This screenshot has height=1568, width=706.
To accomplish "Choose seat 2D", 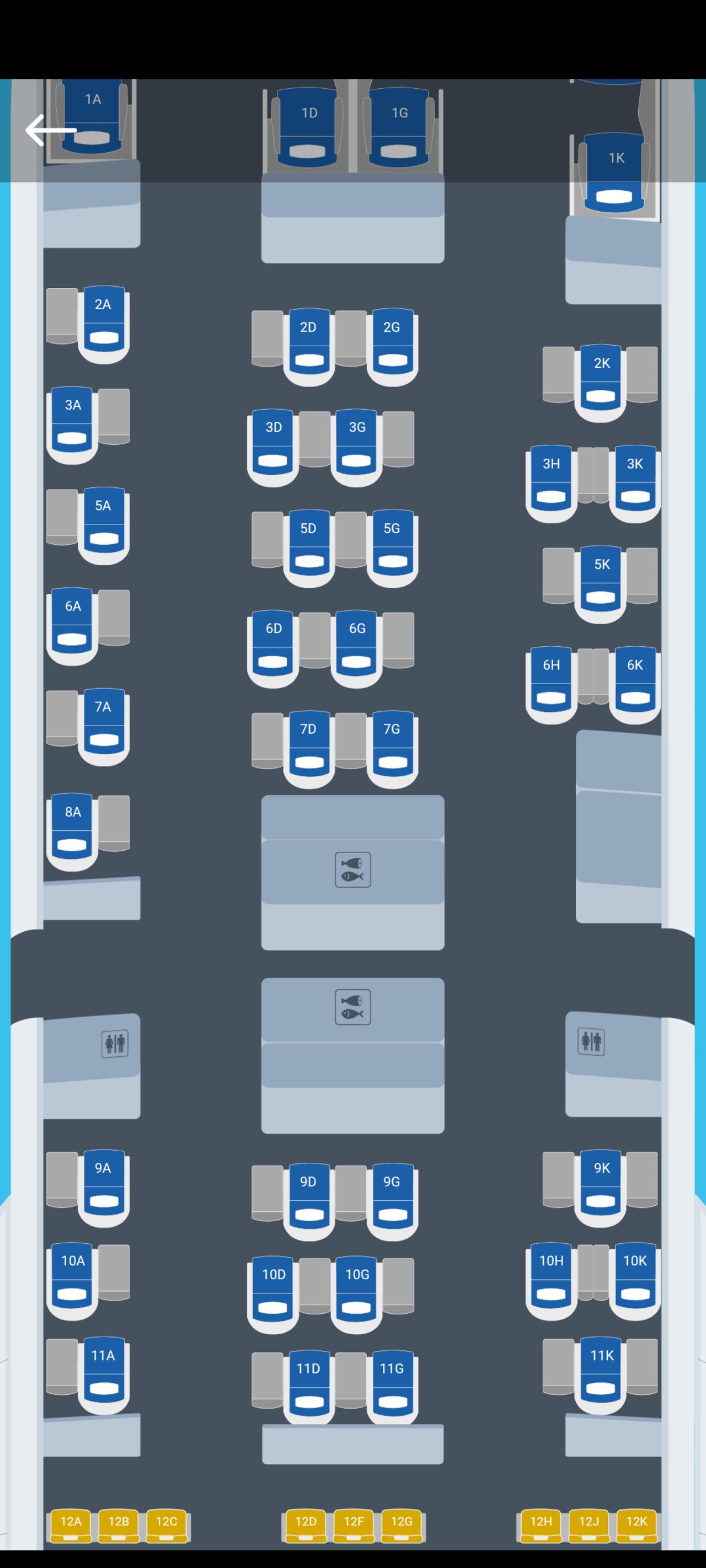I will click(309, 347).
